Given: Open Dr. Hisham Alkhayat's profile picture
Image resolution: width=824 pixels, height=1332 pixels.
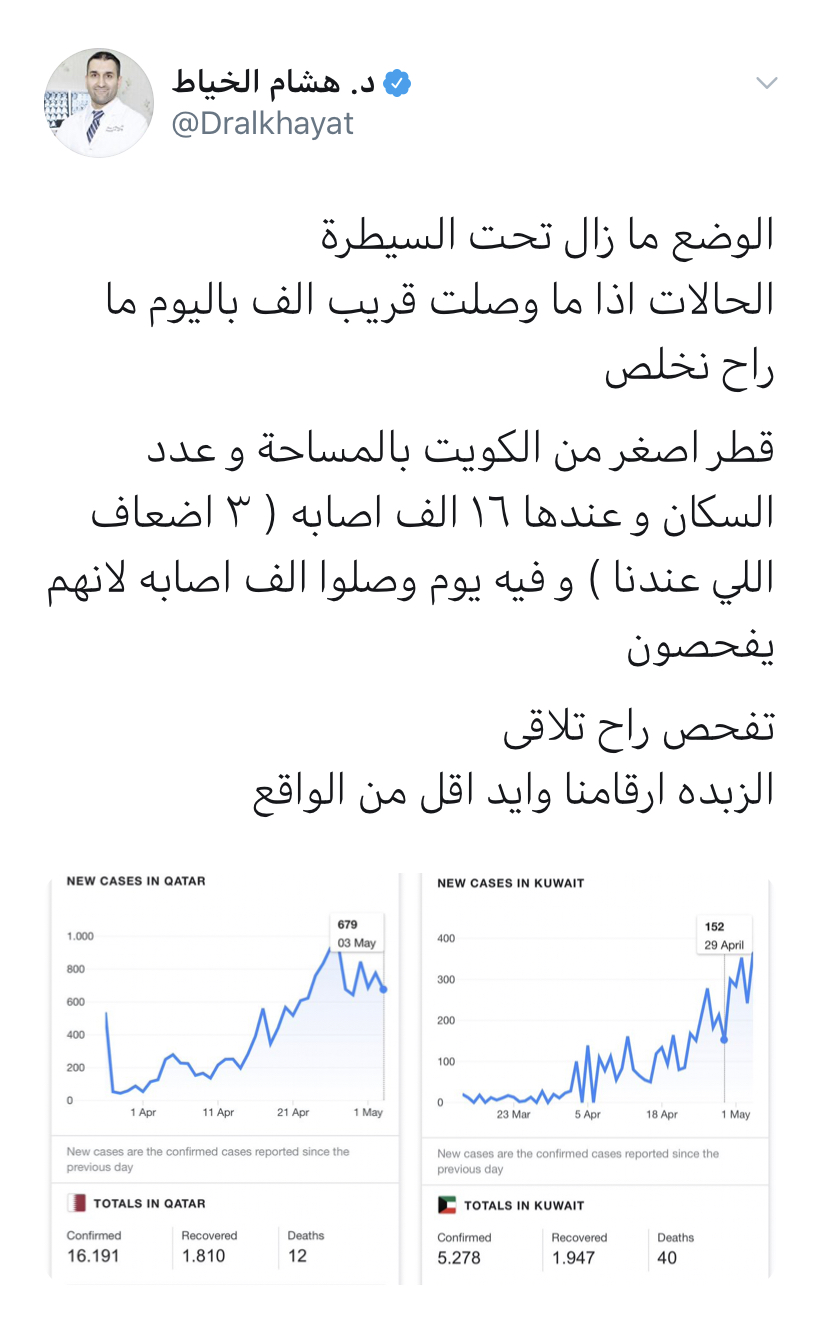Looking at the screenshot, I should point(98,103).
